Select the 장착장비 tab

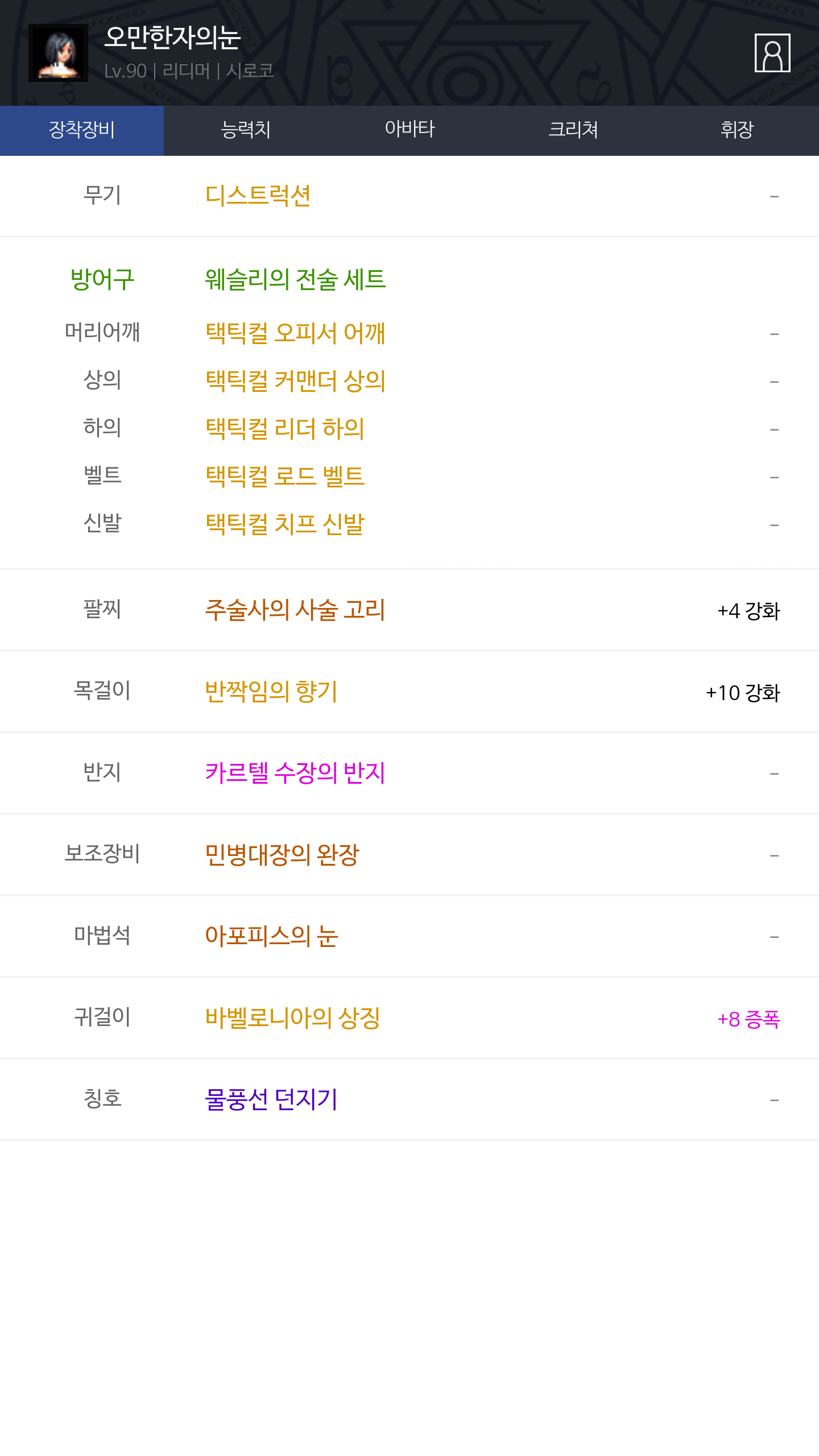[82, 130]
